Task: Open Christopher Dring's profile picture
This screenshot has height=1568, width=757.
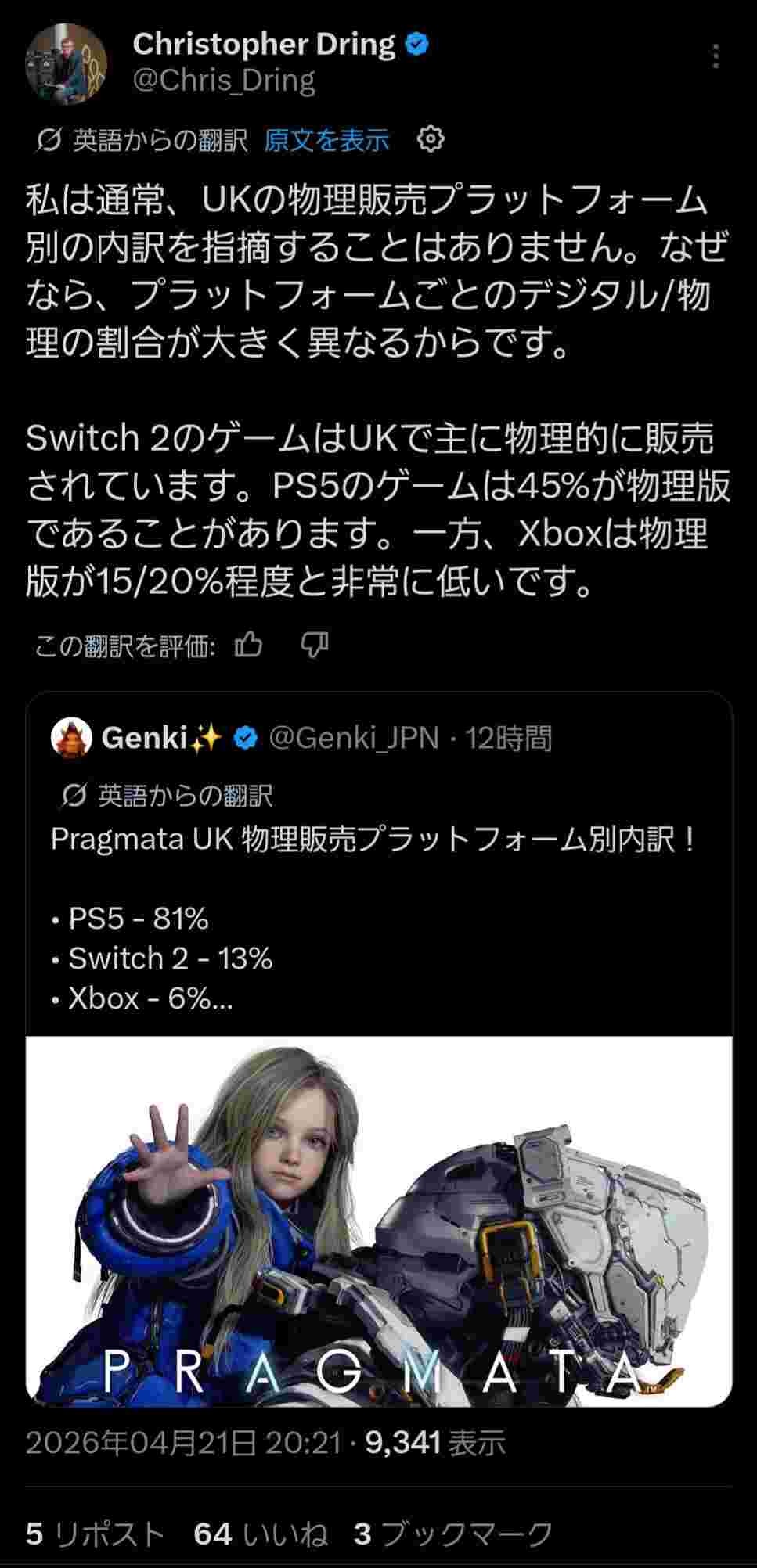Action: click(x=66, y=63)
